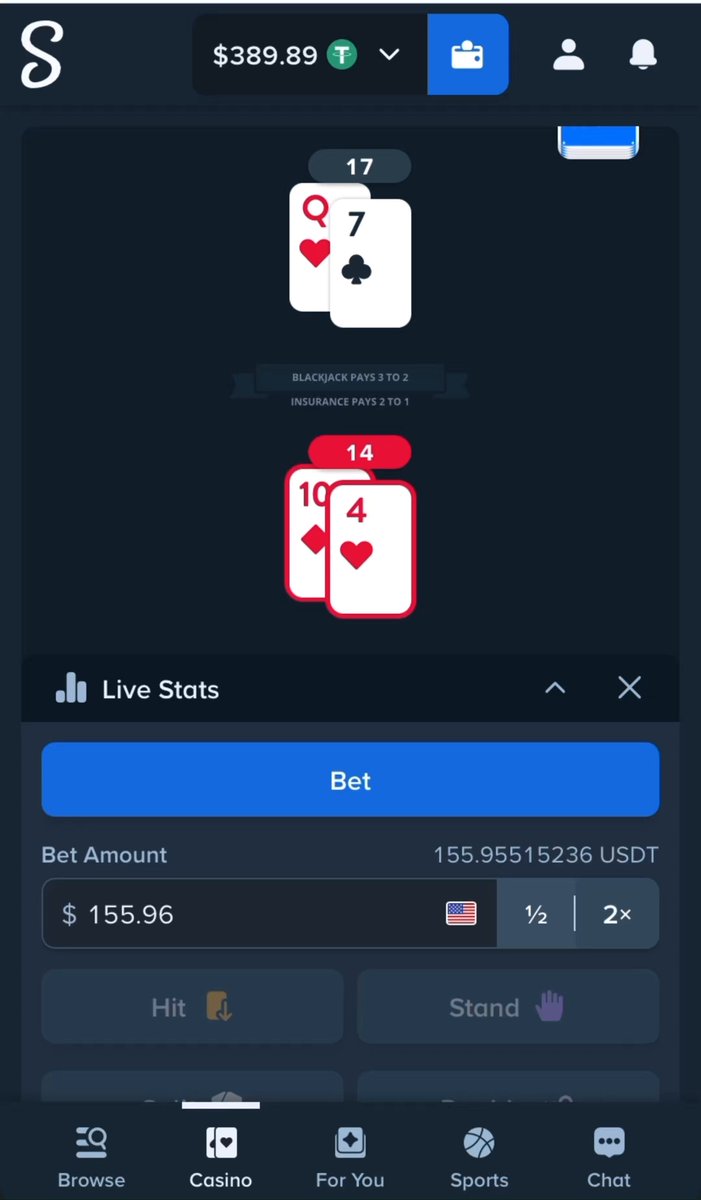Switch to the Sports tab
This screenshot has width=701, height=1200.
coord(479,1158)
